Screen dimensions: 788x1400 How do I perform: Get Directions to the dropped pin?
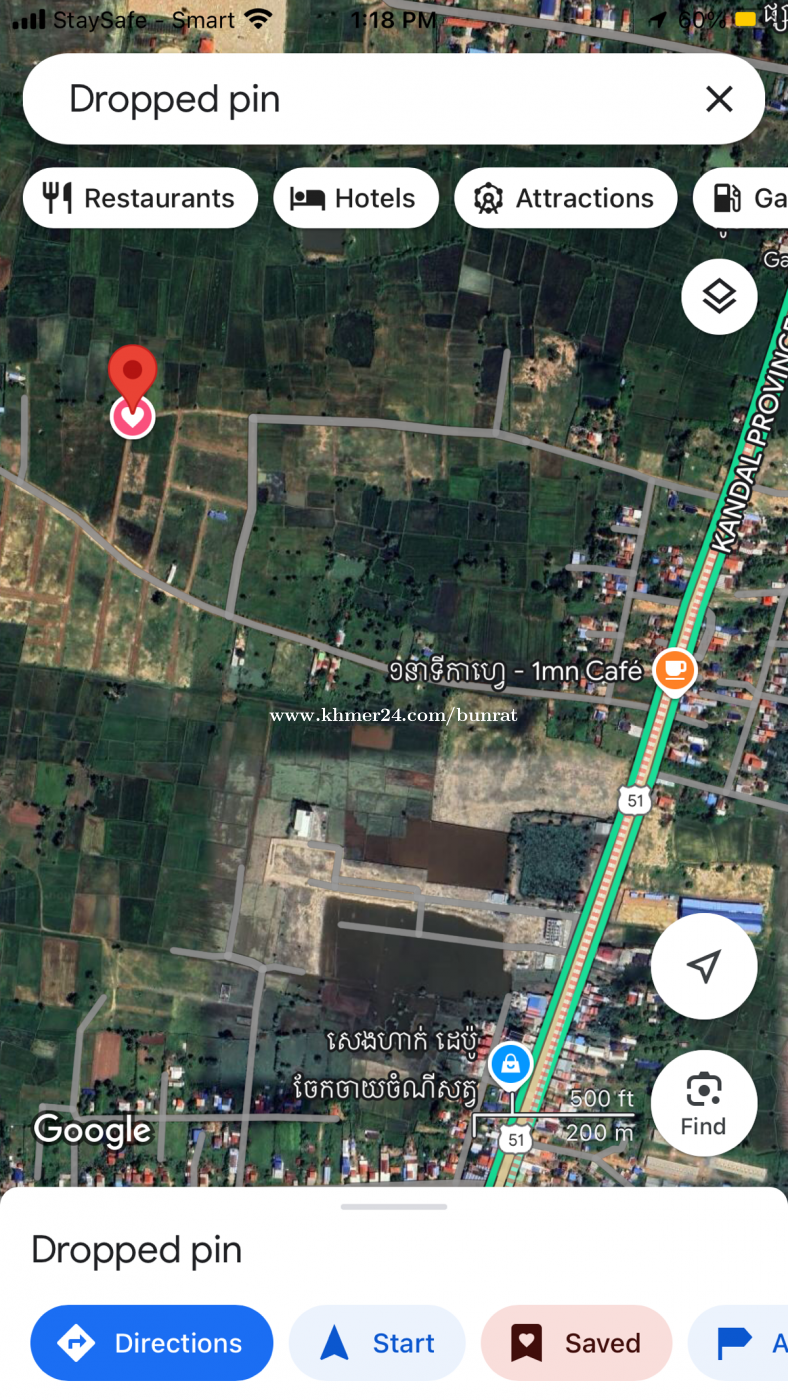[152, 1343]
